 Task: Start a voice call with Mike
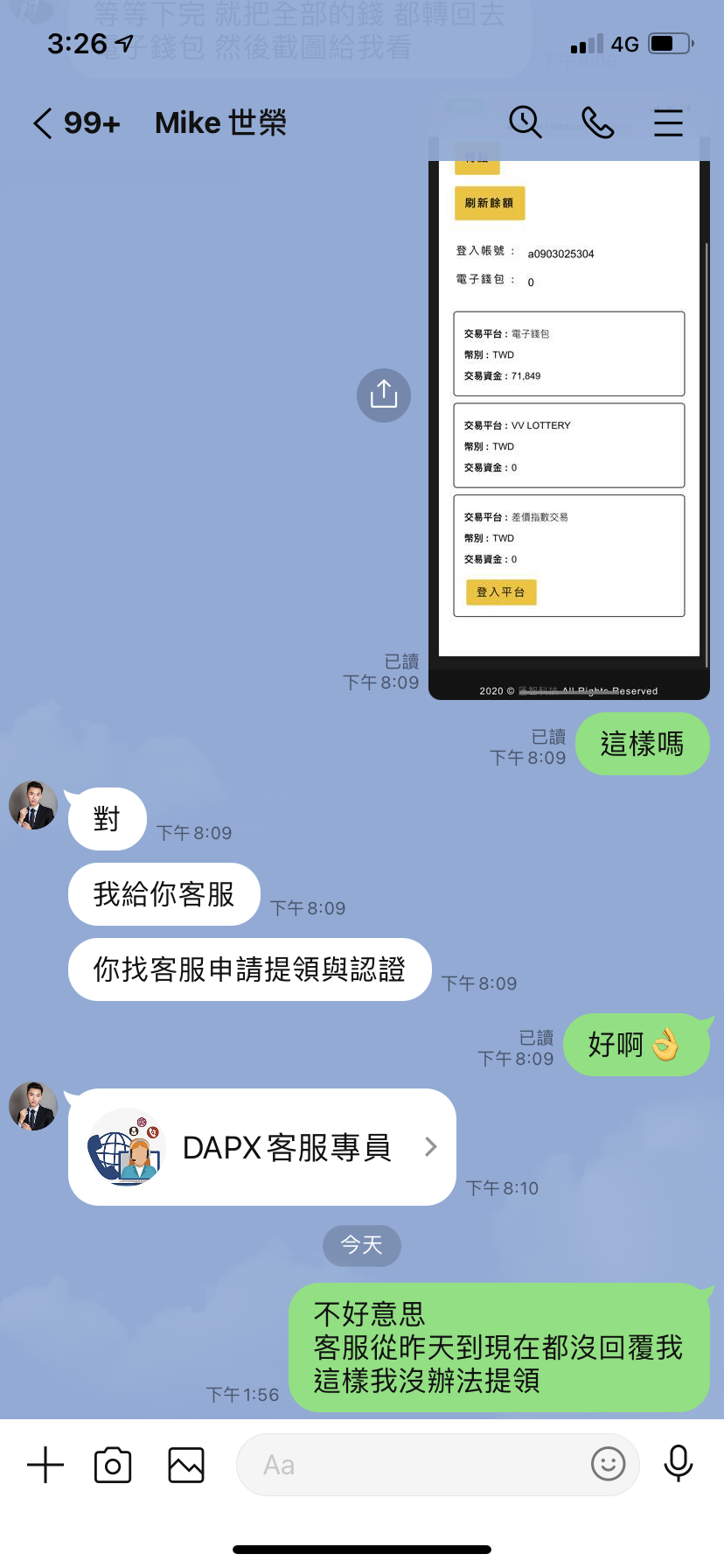597,122
